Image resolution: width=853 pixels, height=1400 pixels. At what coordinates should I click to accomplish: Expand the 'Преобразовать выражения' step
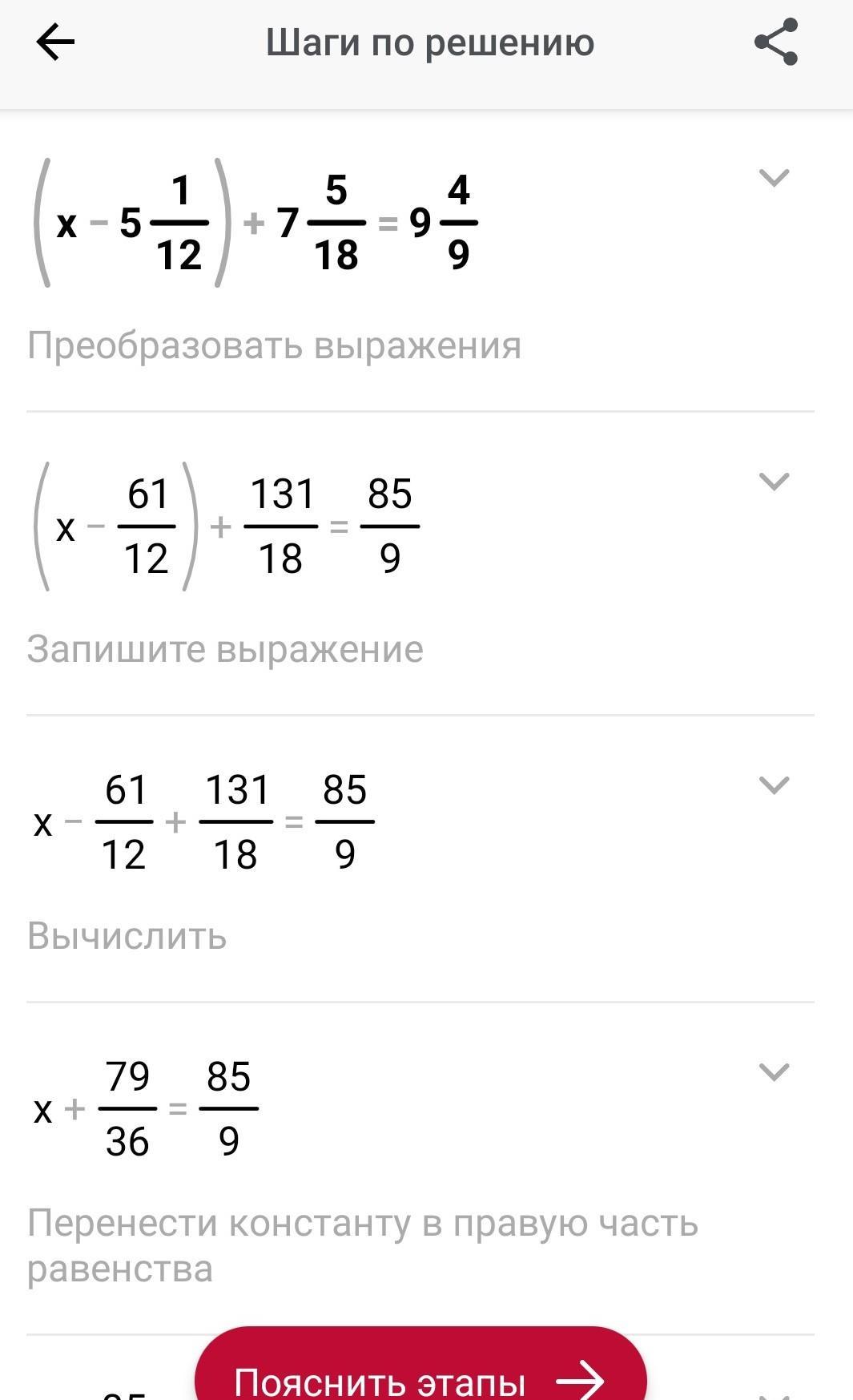click(774, 178)
